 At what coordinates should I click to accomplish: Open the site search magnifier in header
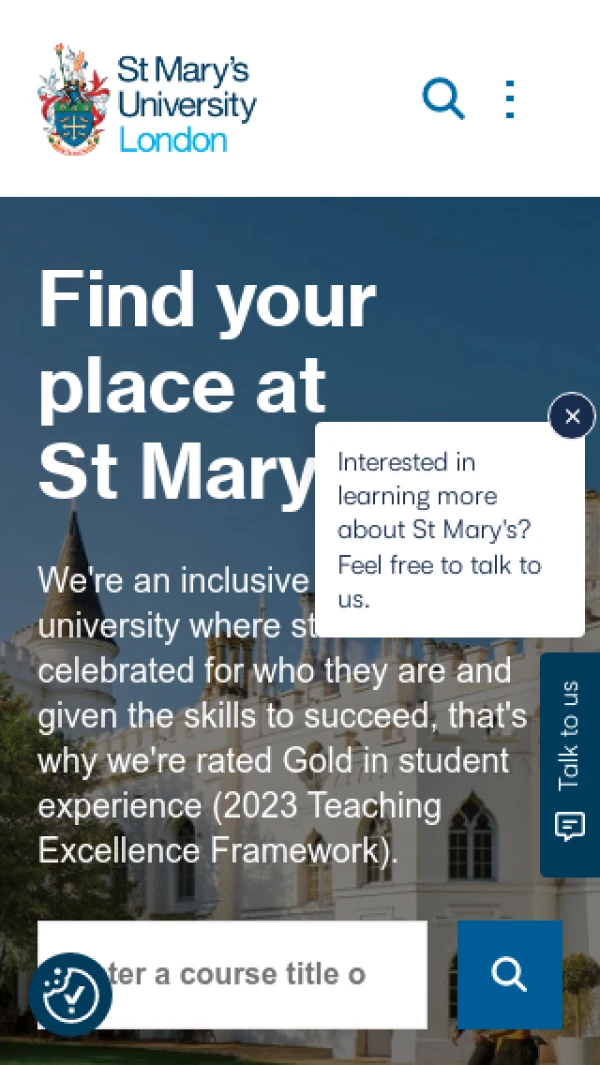click(443, 99)
